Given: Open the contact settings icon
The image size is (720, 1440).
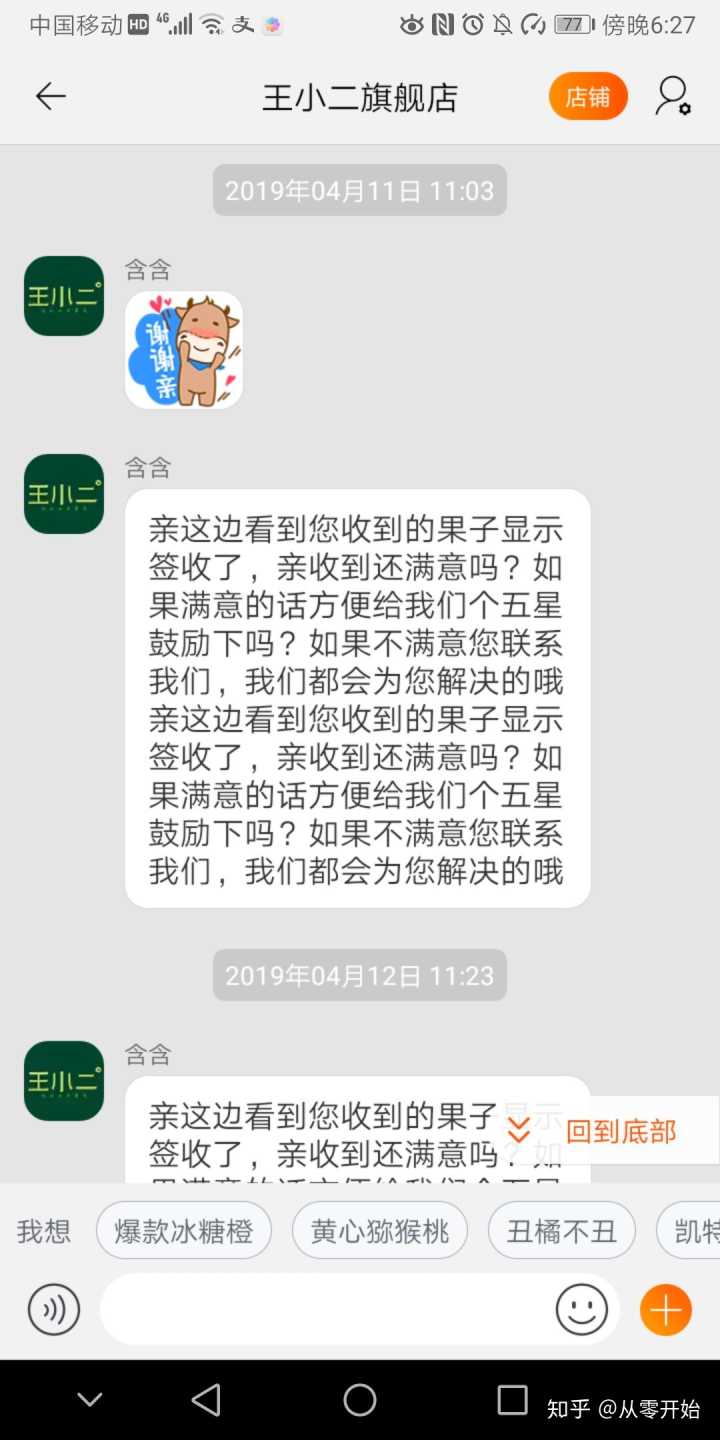Looking at the screenshot, I should pyautogui.click(x=673, y=96).
